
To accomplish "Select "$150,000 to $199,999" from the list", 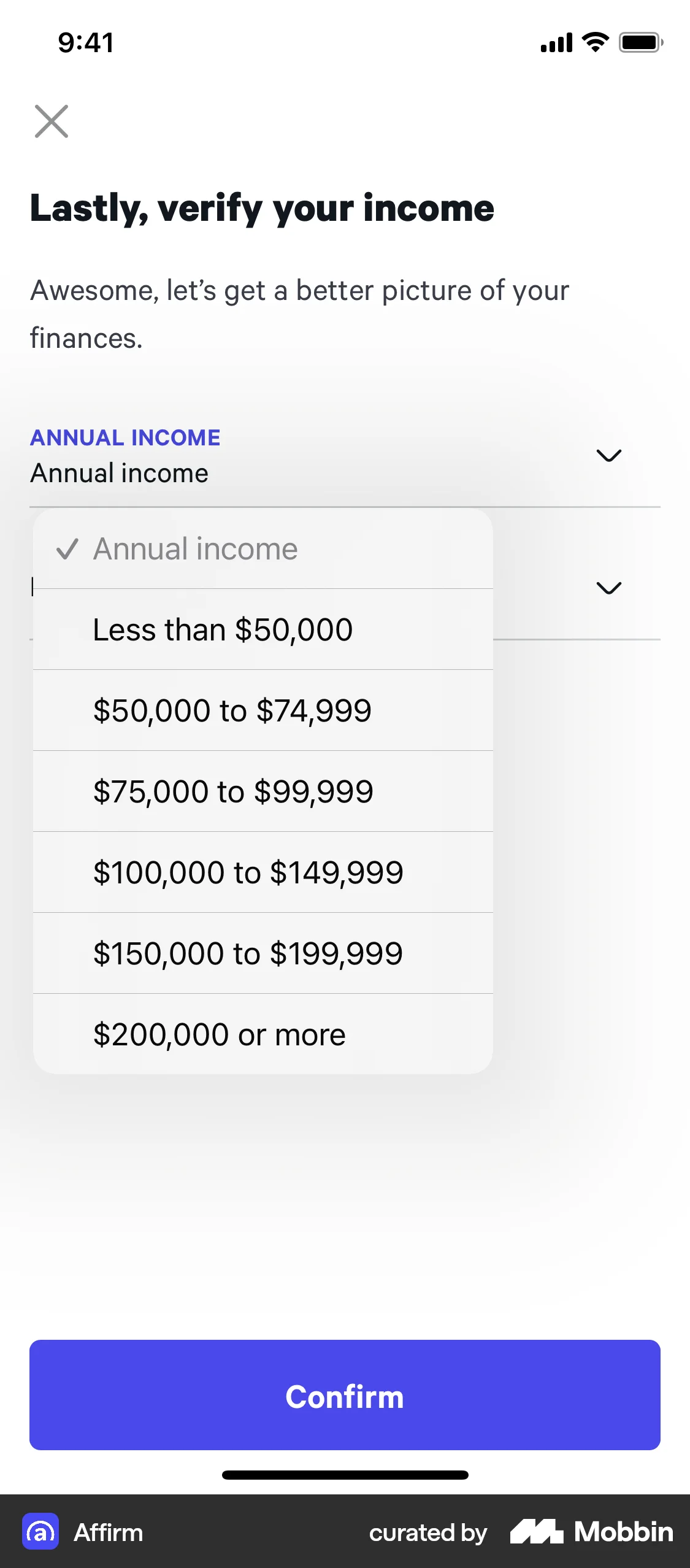I will [x=247, y=953].
